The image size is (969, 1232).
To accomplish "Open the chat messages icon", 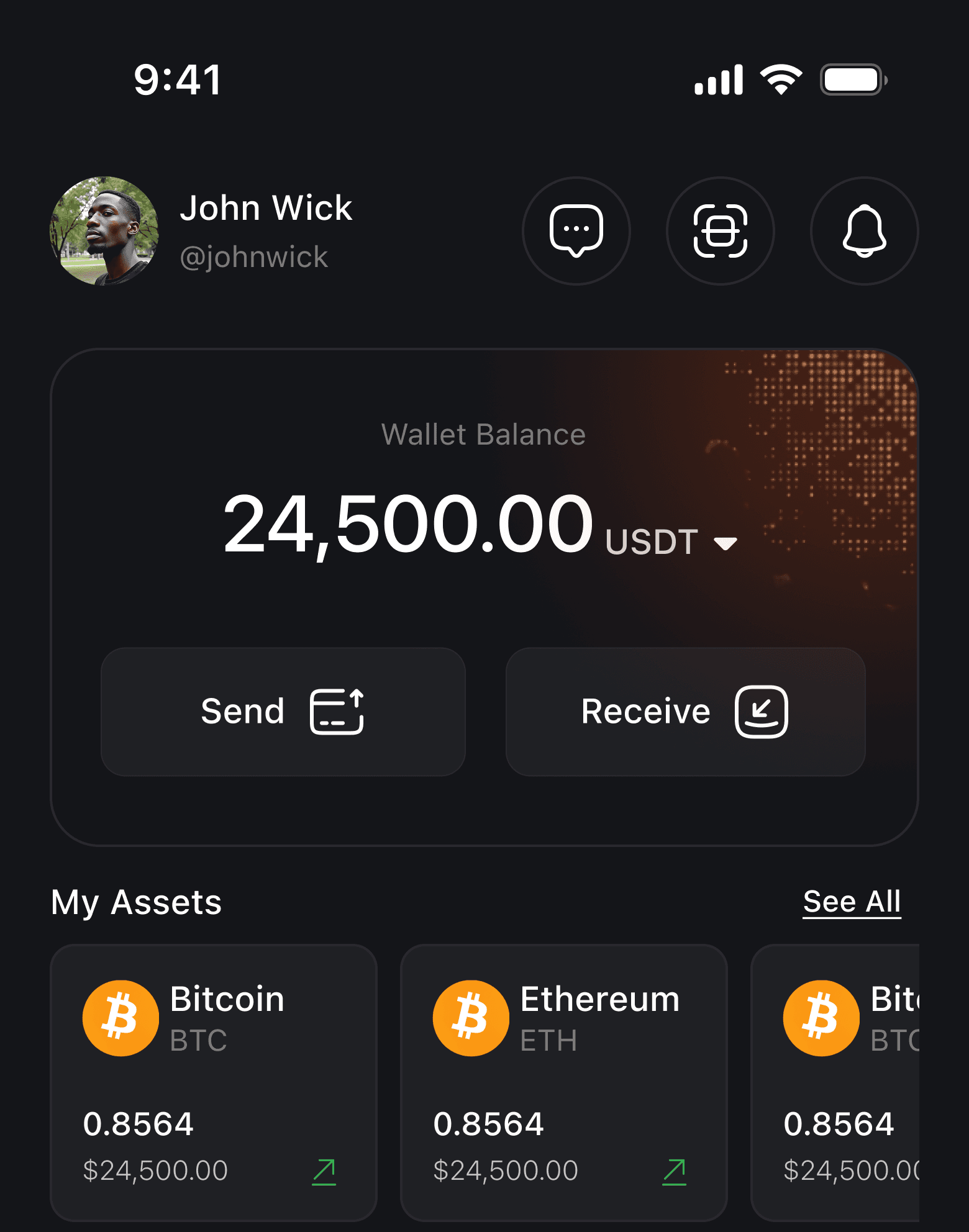I will [576, 230].
